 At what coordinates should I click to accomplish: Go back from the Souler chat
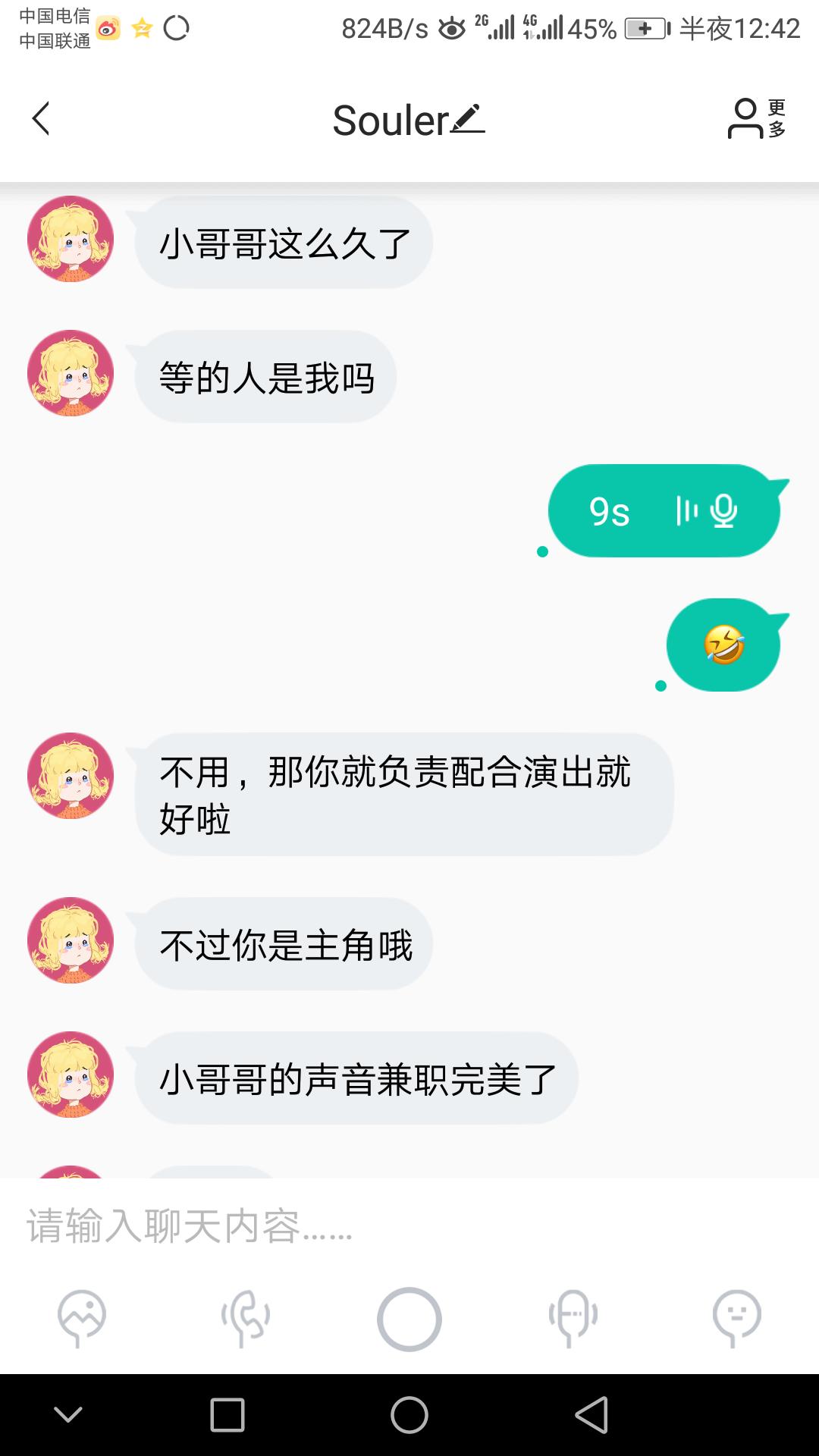click(x=41, y=119)
